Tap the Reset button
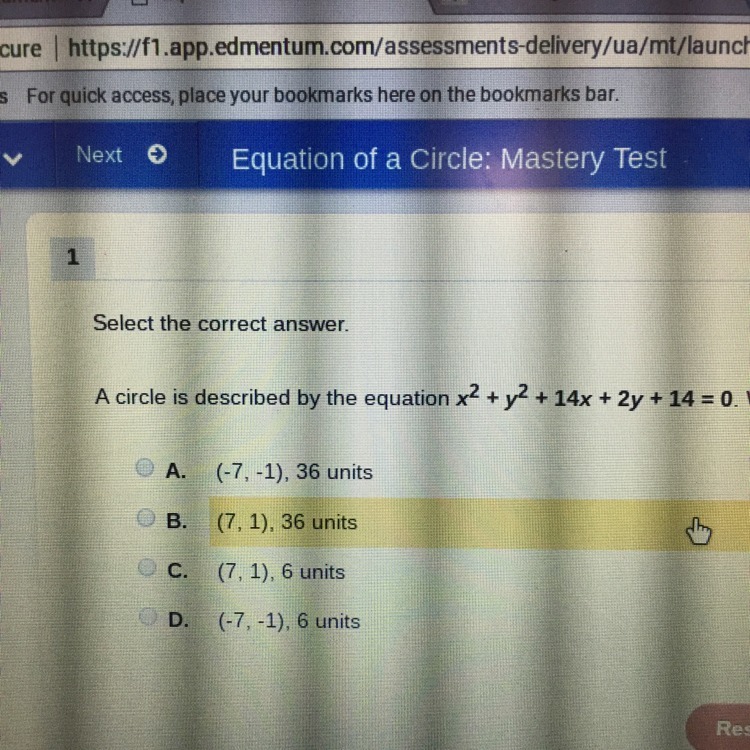 point(728,728)
